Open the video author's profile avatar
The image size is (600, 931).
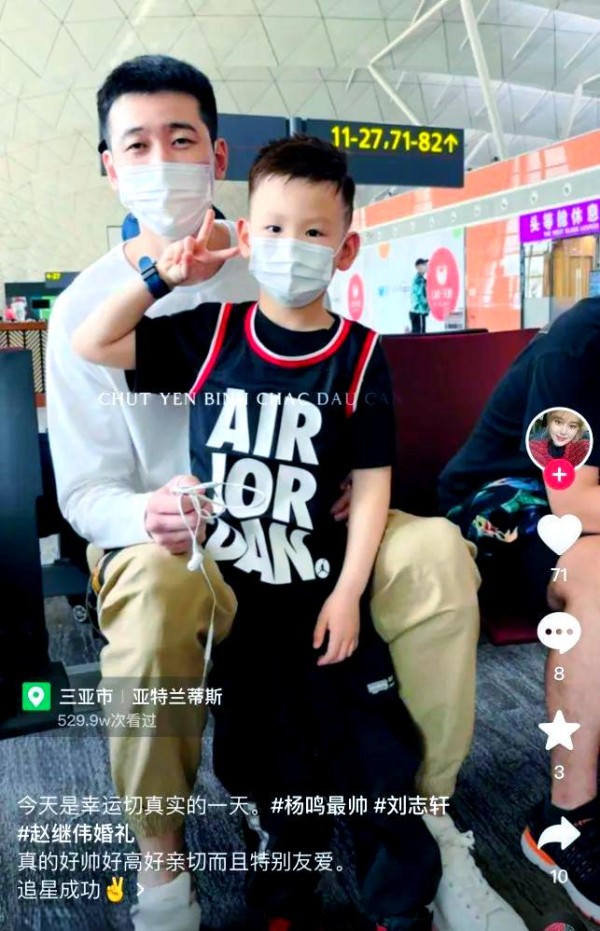(558, 438)
